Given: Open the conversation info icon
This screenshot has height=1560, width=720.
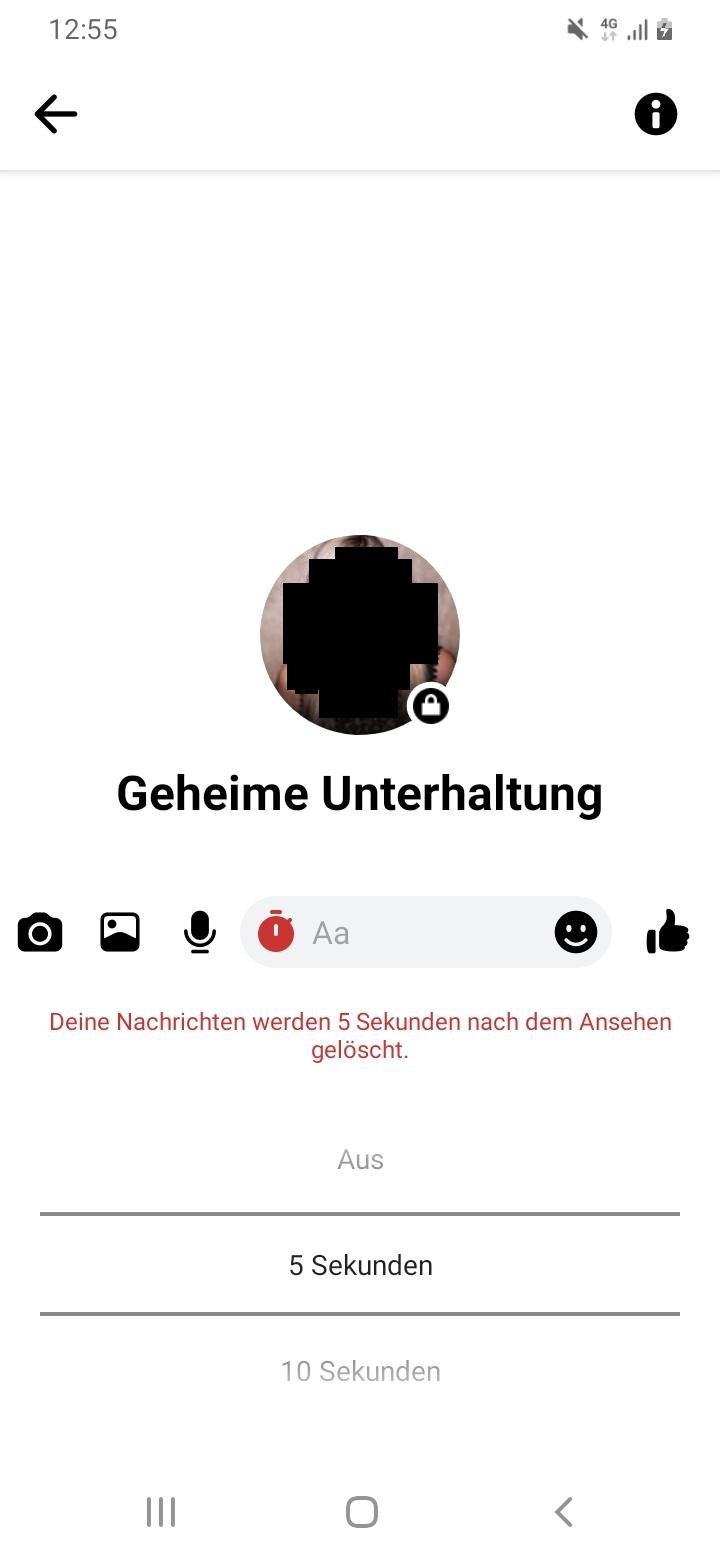Looking at the screenshot, I should click(656, 114).
